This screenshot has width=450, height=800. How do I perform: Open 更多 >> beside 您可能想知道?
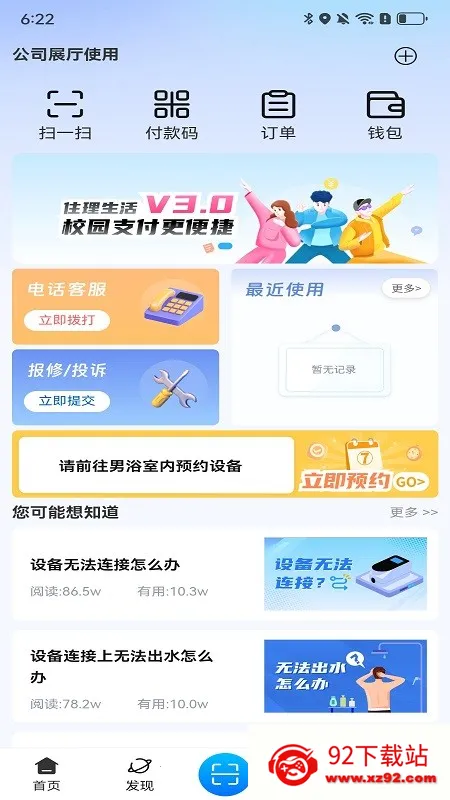(414, 512)
